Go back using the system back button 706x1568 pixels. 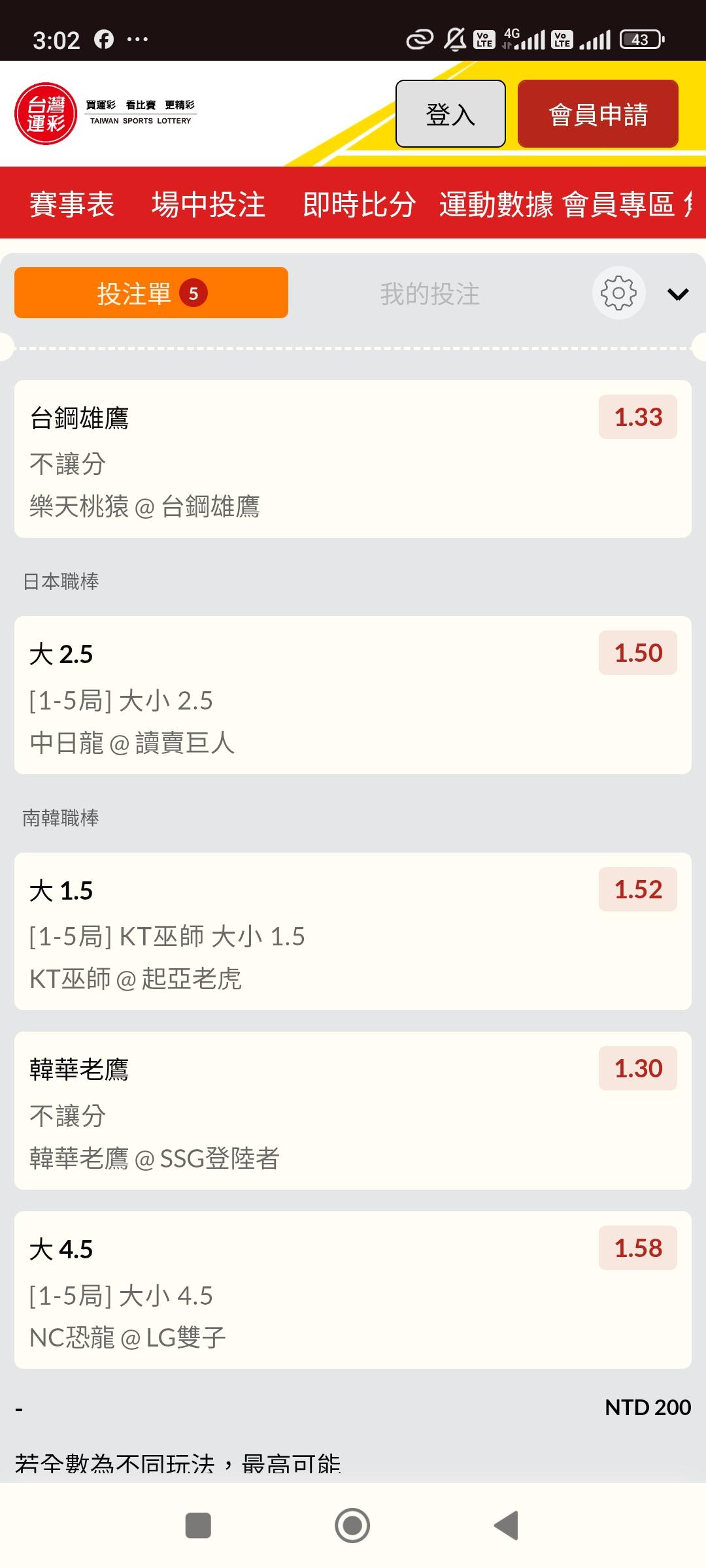505,1526
